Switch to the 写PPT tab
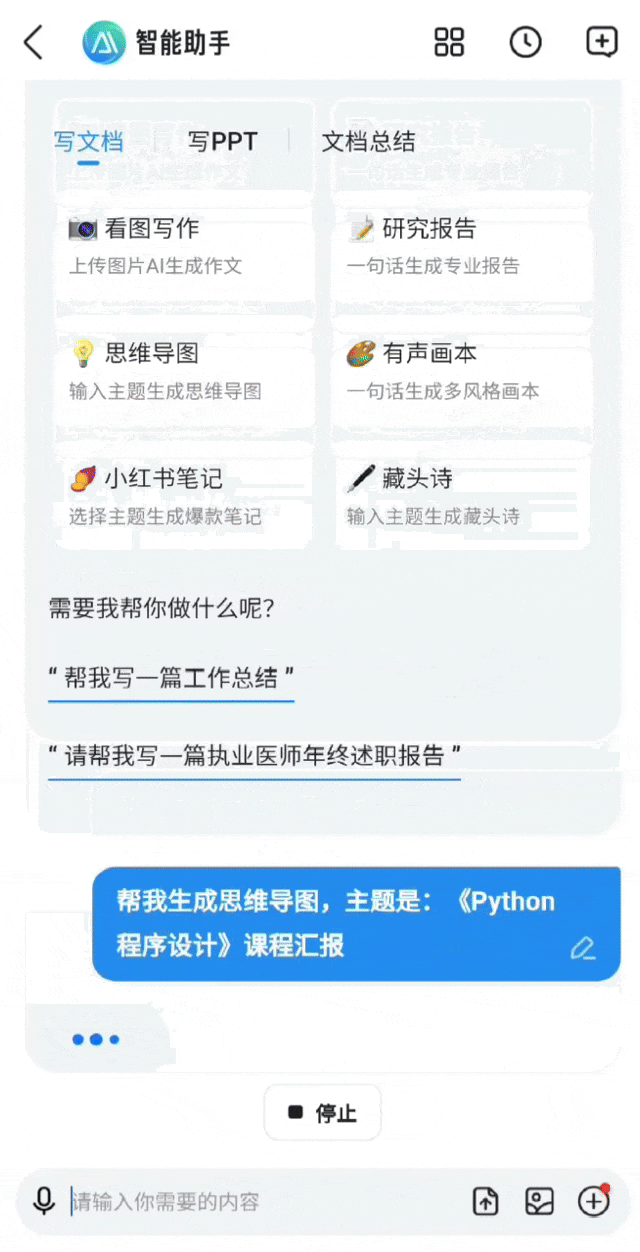640x1252 pixels. [x=222, y=141]
